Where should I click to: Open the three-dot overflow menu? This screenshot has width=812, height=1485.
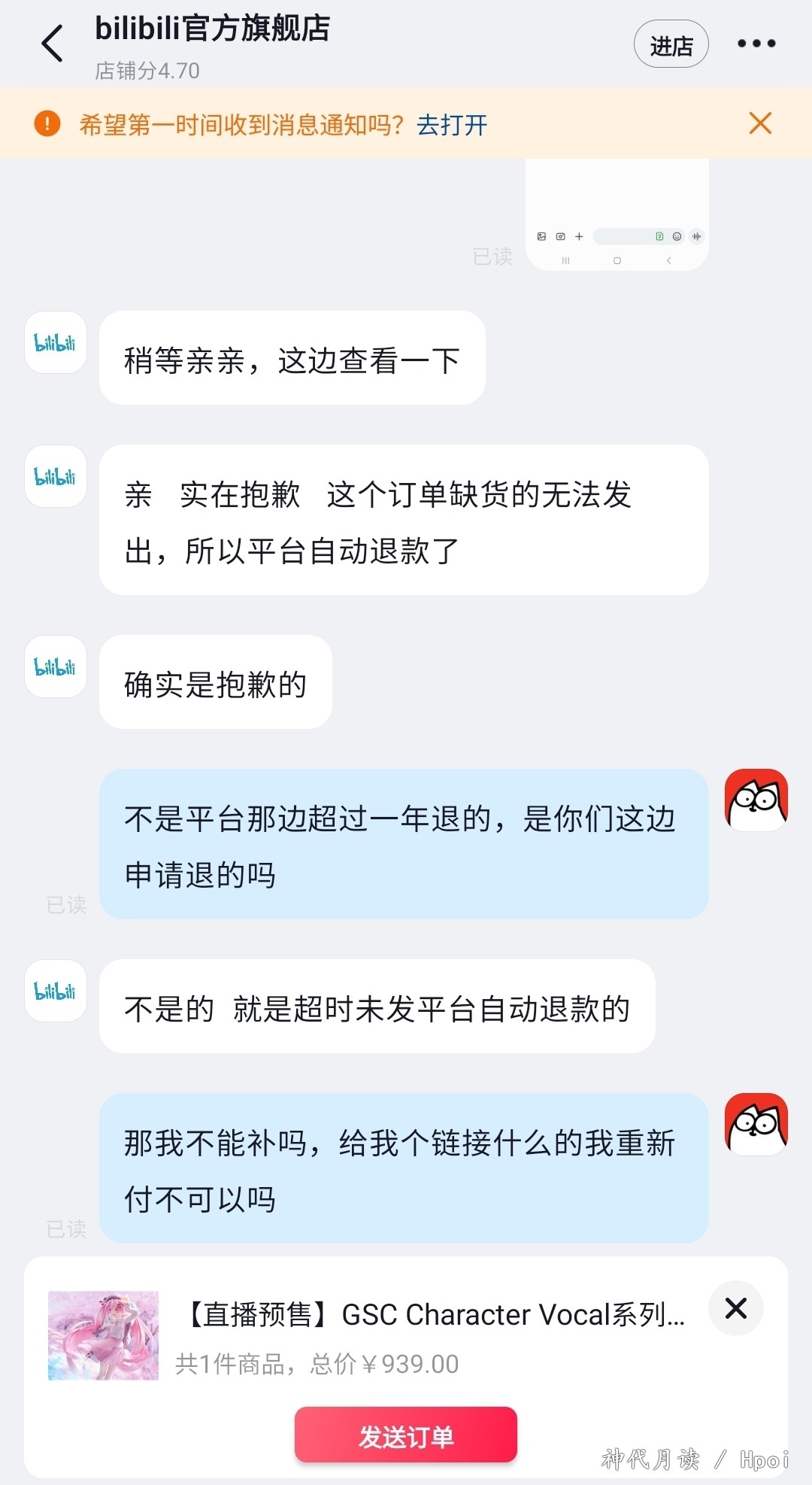pyautogui.click(x=756, y=44)
